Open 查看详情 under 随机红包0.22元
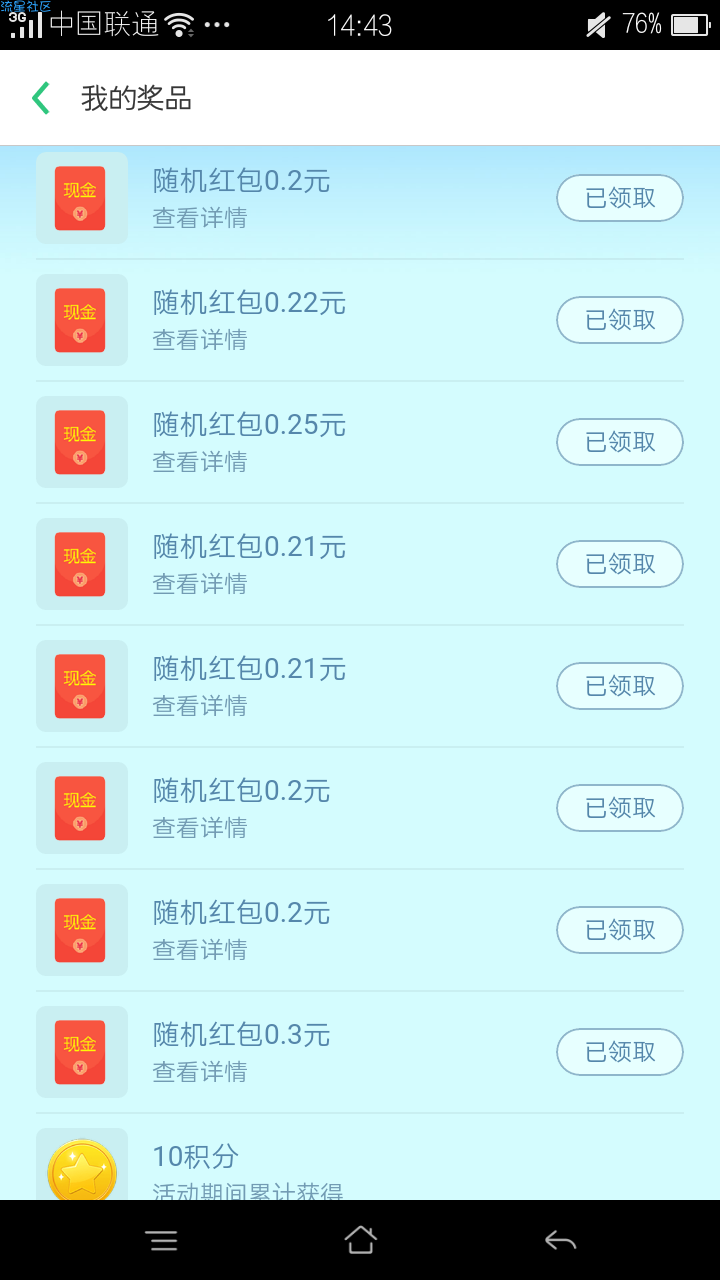 click(200, 340)
